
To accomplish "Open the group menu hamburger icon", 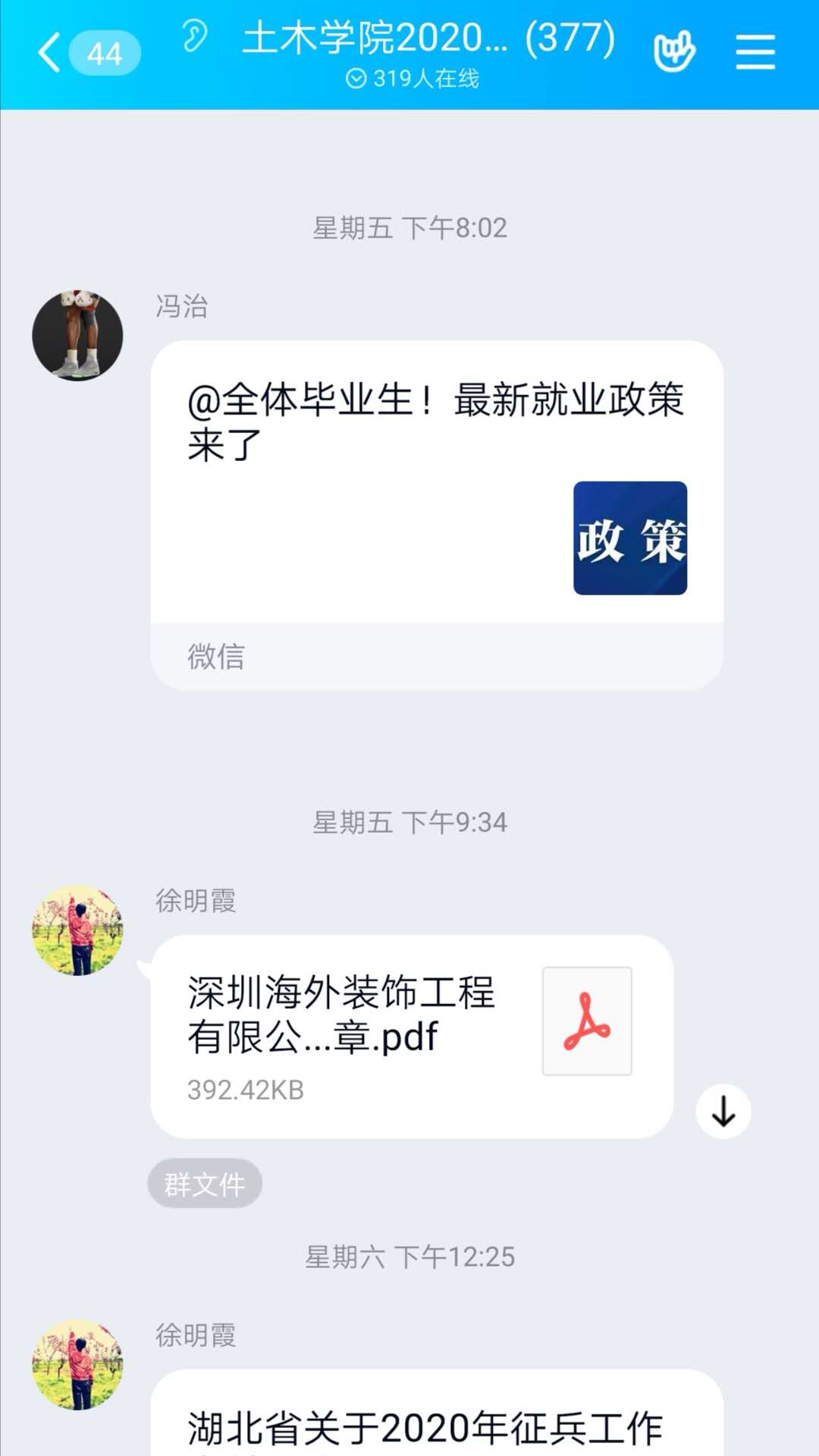I will point(755,52).
